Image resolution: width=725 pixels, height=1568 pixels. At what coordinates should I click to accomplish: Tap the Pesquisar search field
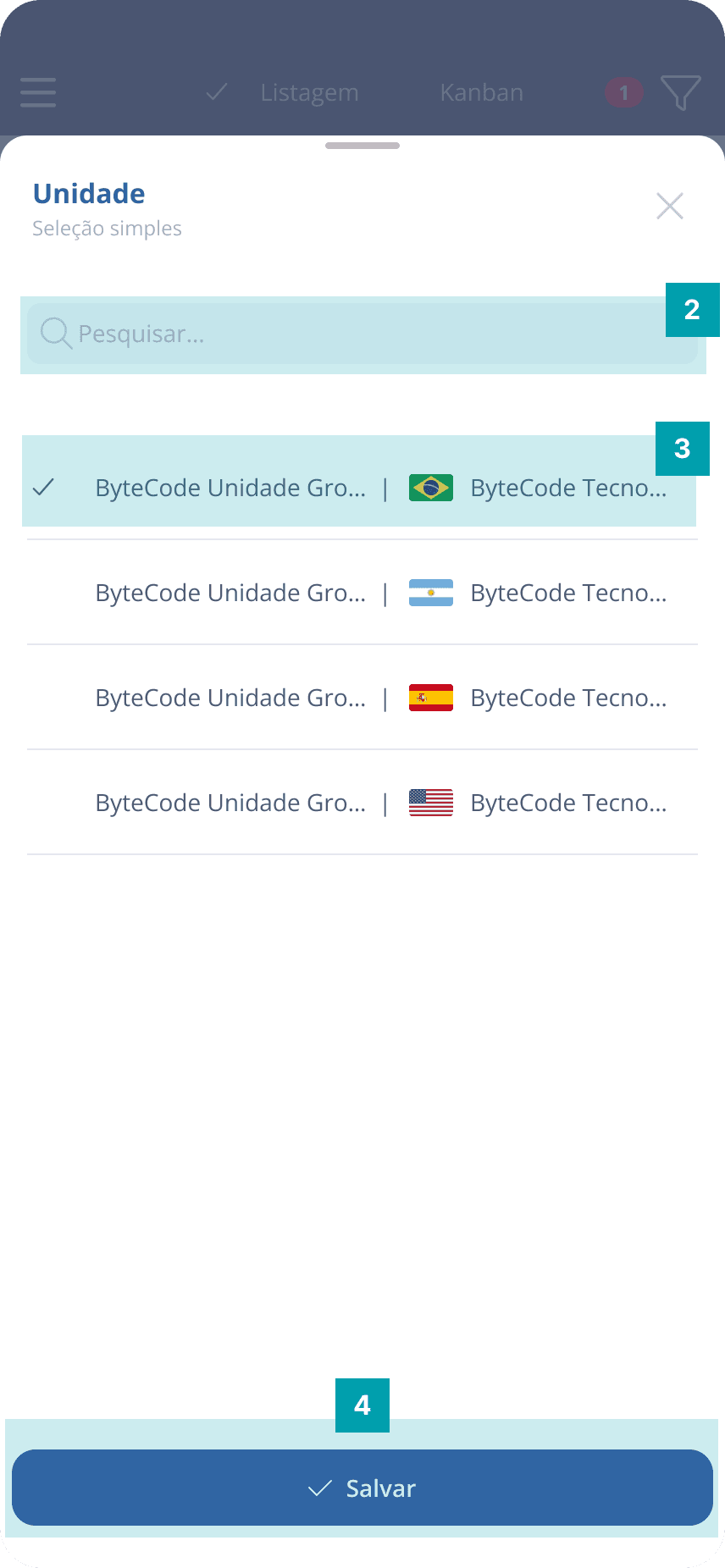coord(362,334)
